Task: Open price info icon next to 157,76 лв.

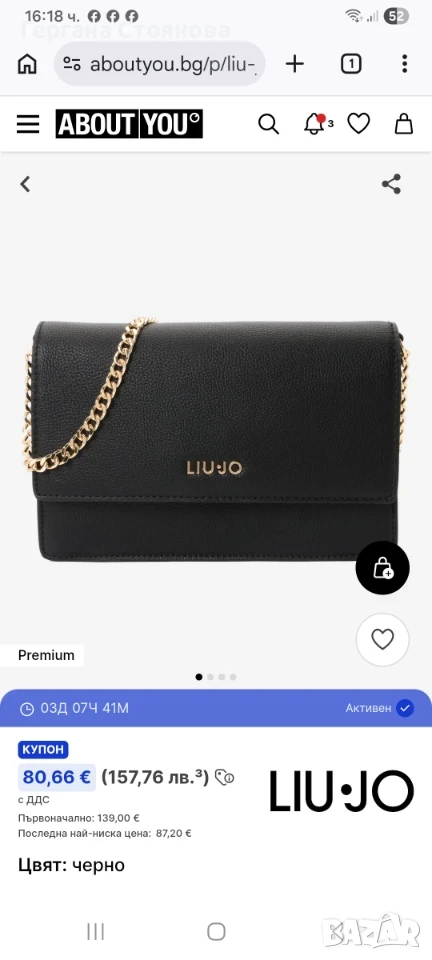Action: pyautogui.click(x=225, y=778)
